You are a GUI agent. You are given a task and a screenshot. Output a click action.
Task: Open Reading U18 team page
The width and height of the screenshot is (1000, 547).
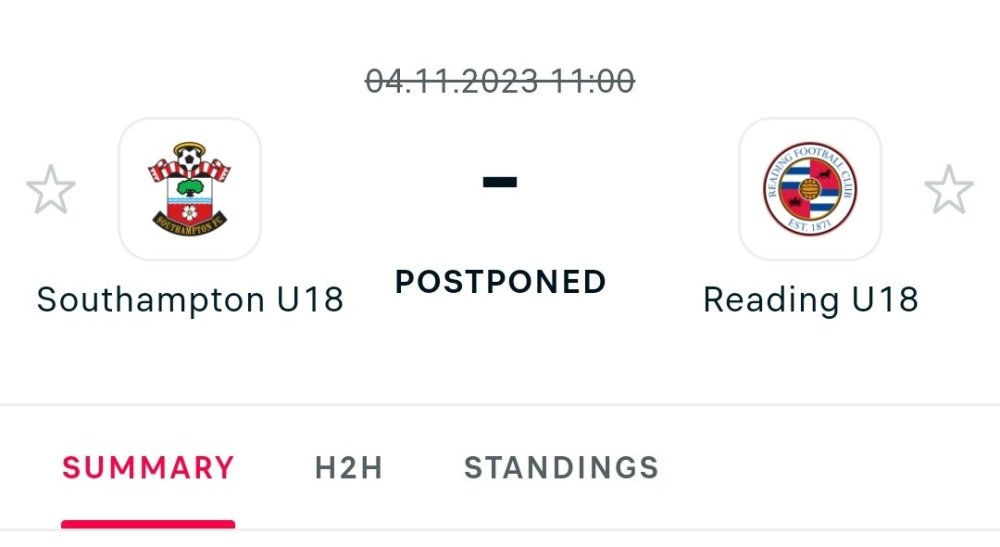point(810,189)
